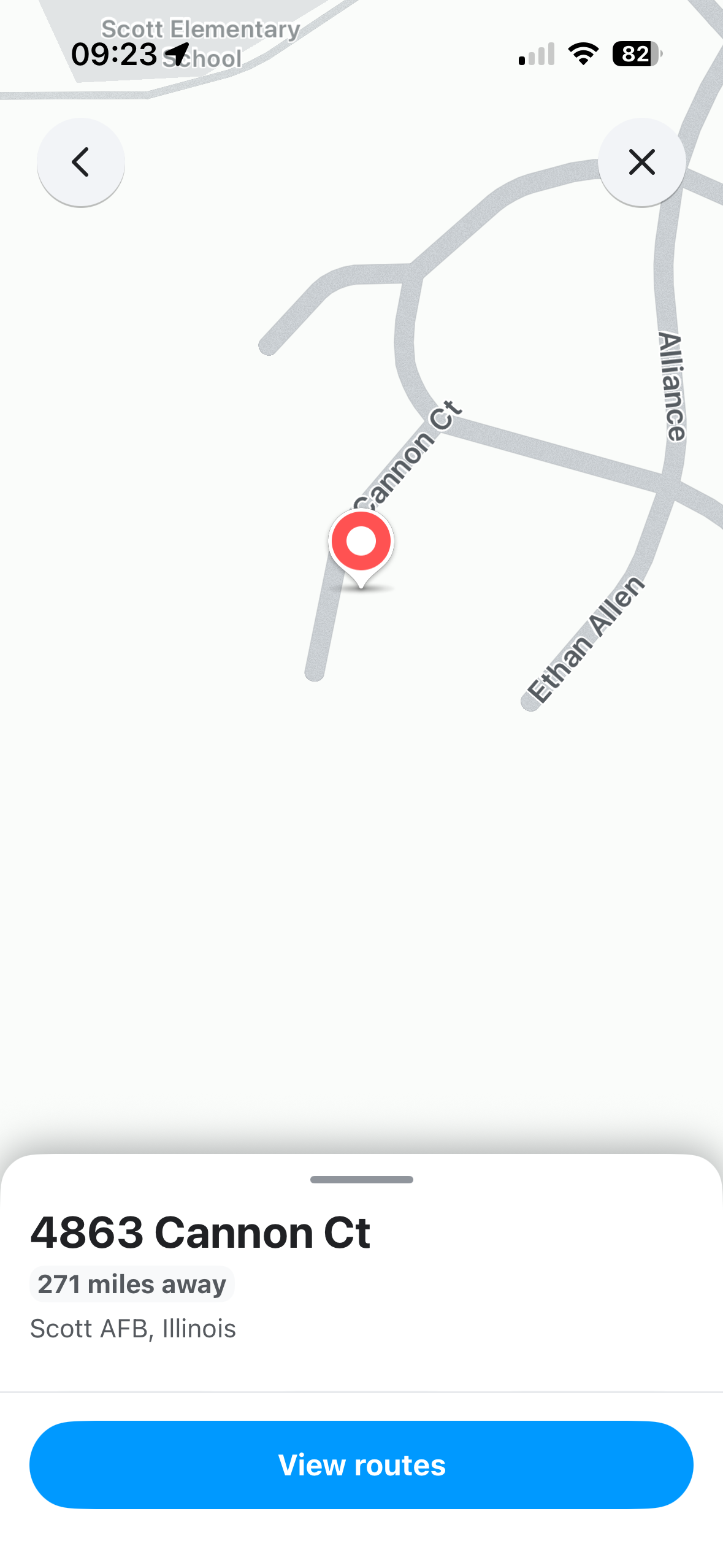
Task: Select the red location pin on map
Action: [x=361, y=543]
